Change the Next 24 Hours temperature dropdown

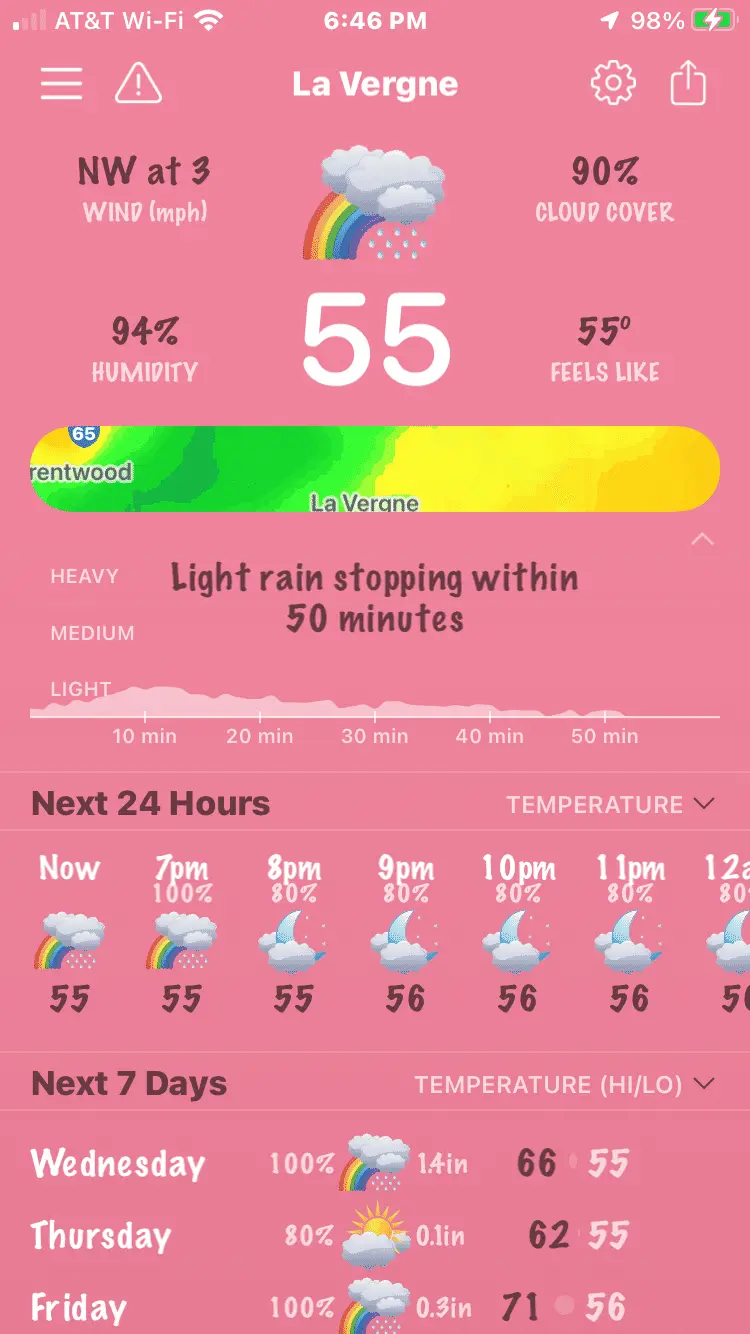610,804
